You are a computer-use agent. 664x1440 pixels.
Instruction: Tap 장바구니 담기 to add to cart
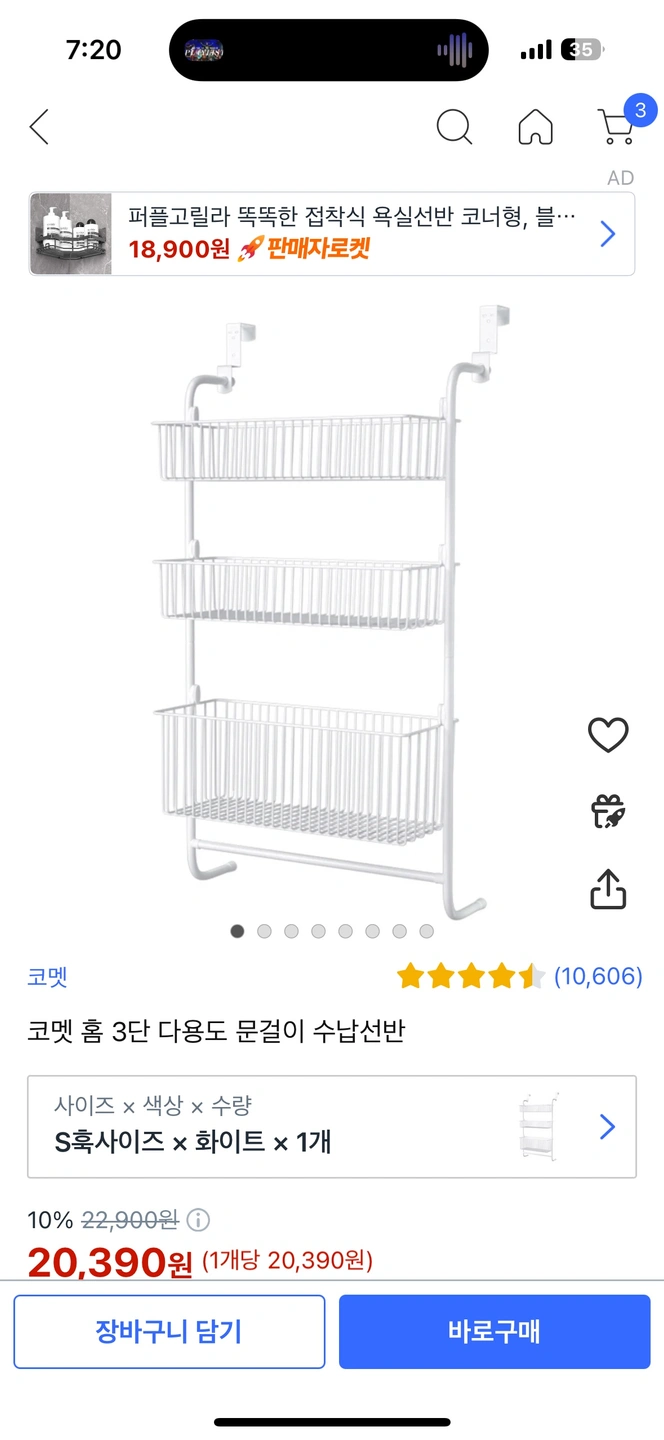tap(169, 1332)
